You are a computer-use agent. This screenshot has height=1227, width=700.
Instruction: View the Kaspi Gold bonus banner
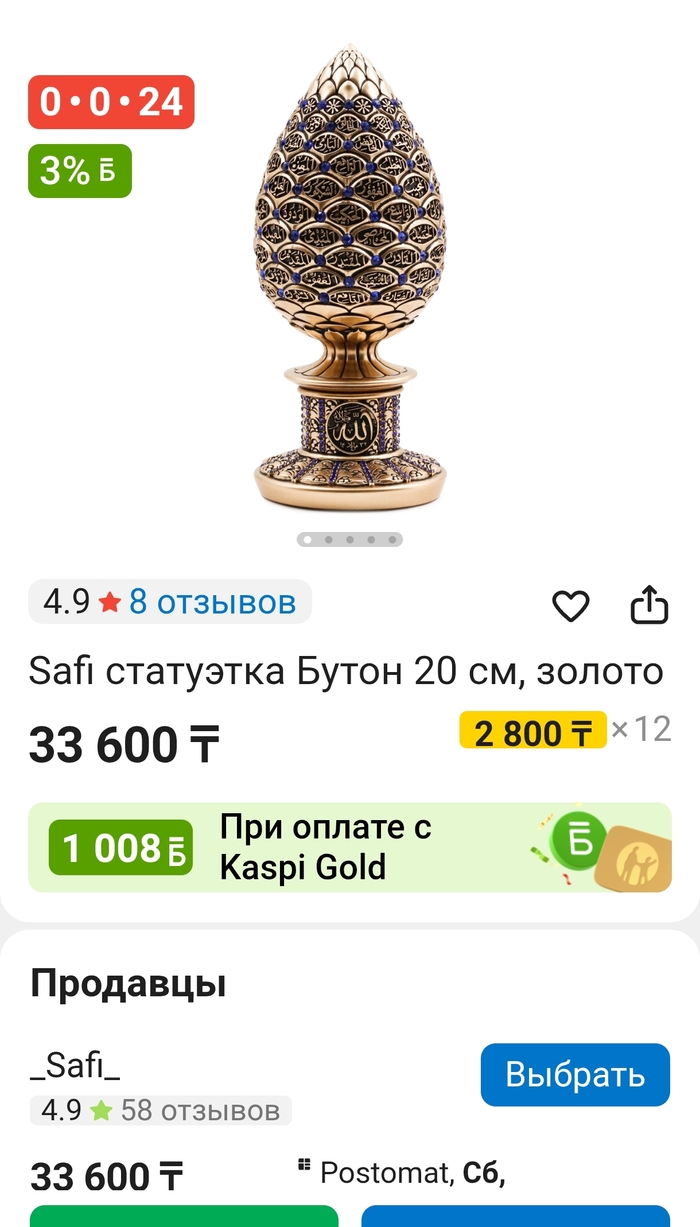pos(349,847)
